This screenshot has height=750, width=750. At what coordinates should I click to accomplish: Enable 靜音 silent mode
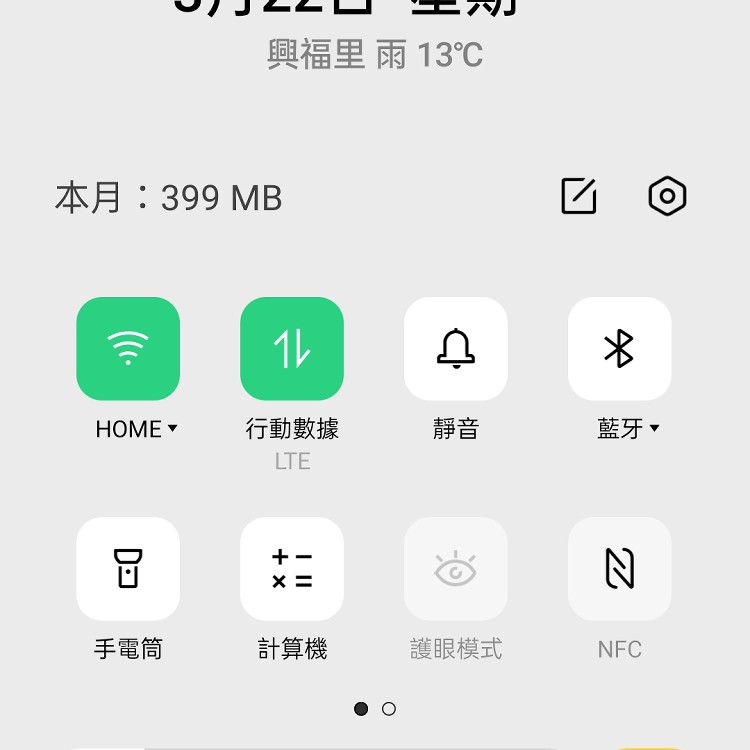[x=456, y=349]
